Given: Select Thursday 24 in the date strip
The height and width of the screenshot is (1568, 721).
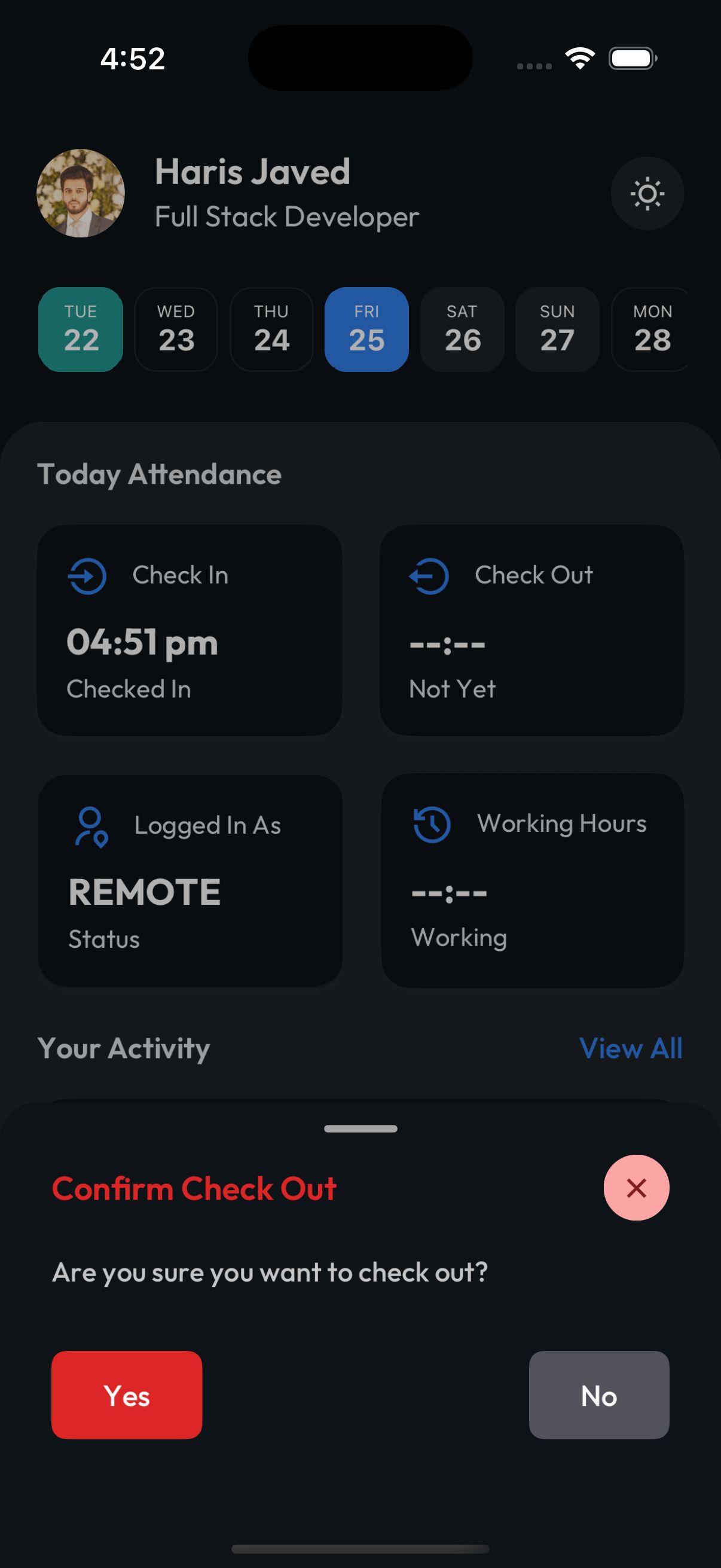Looking at the screenshot, I should pos(271,330).
